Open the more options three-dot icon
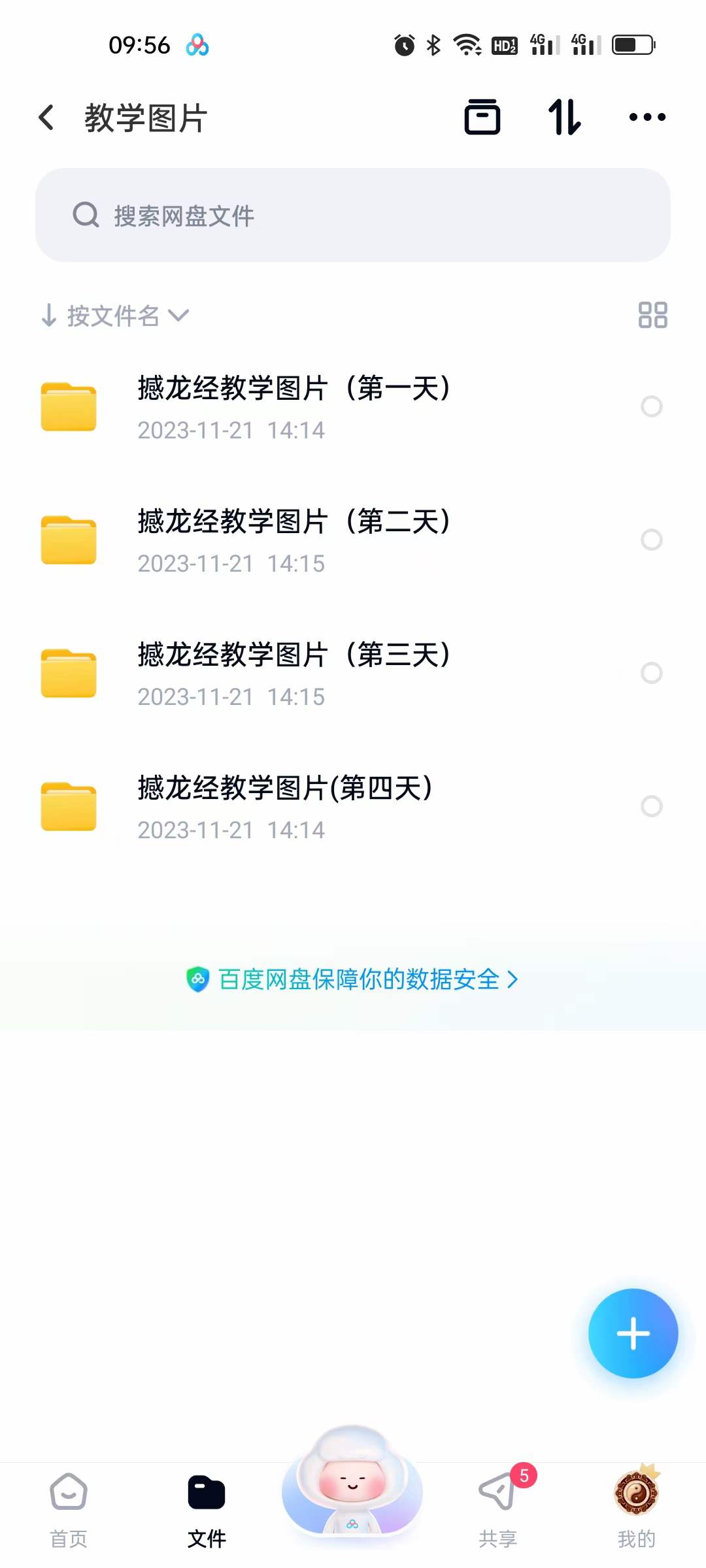Viewport: 706px width, 1568px height. 647,118
